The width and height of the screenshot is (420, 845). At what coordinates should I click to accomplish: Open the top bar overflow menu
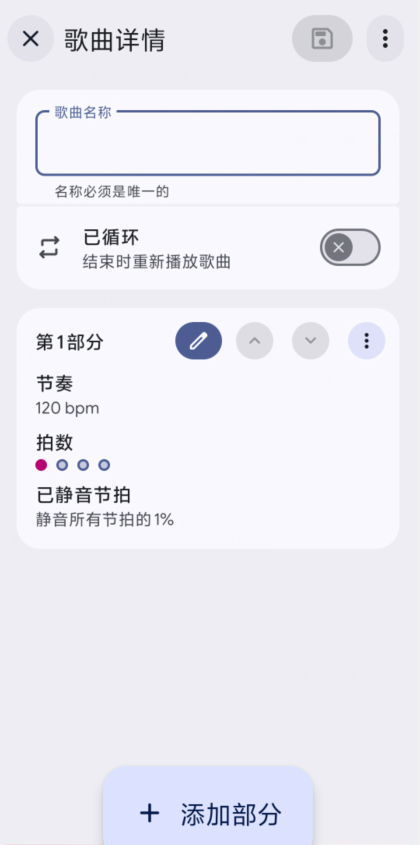pos(385,39)
